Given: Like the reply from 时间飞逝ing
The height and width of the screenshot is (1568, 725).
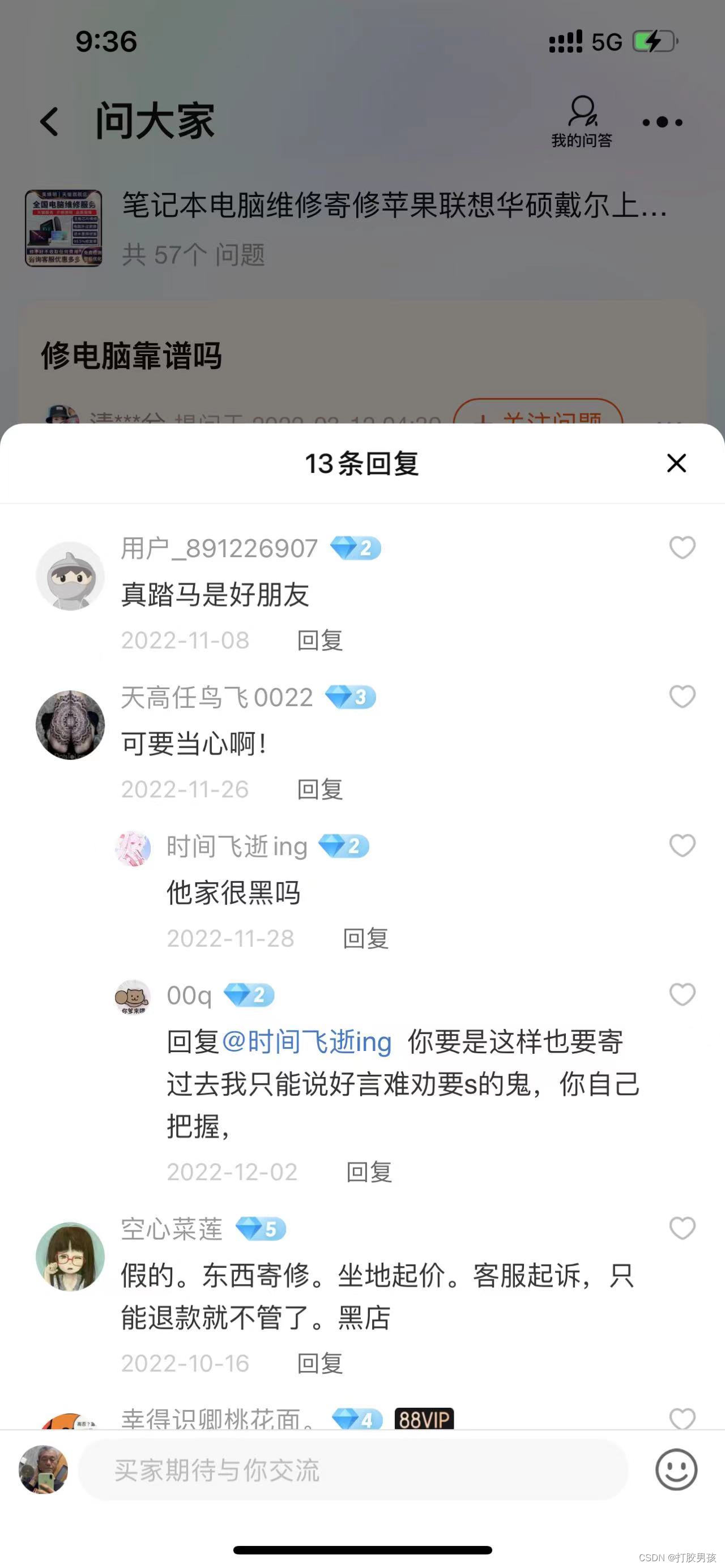Looking at the screenshot, I should [682, 845].
